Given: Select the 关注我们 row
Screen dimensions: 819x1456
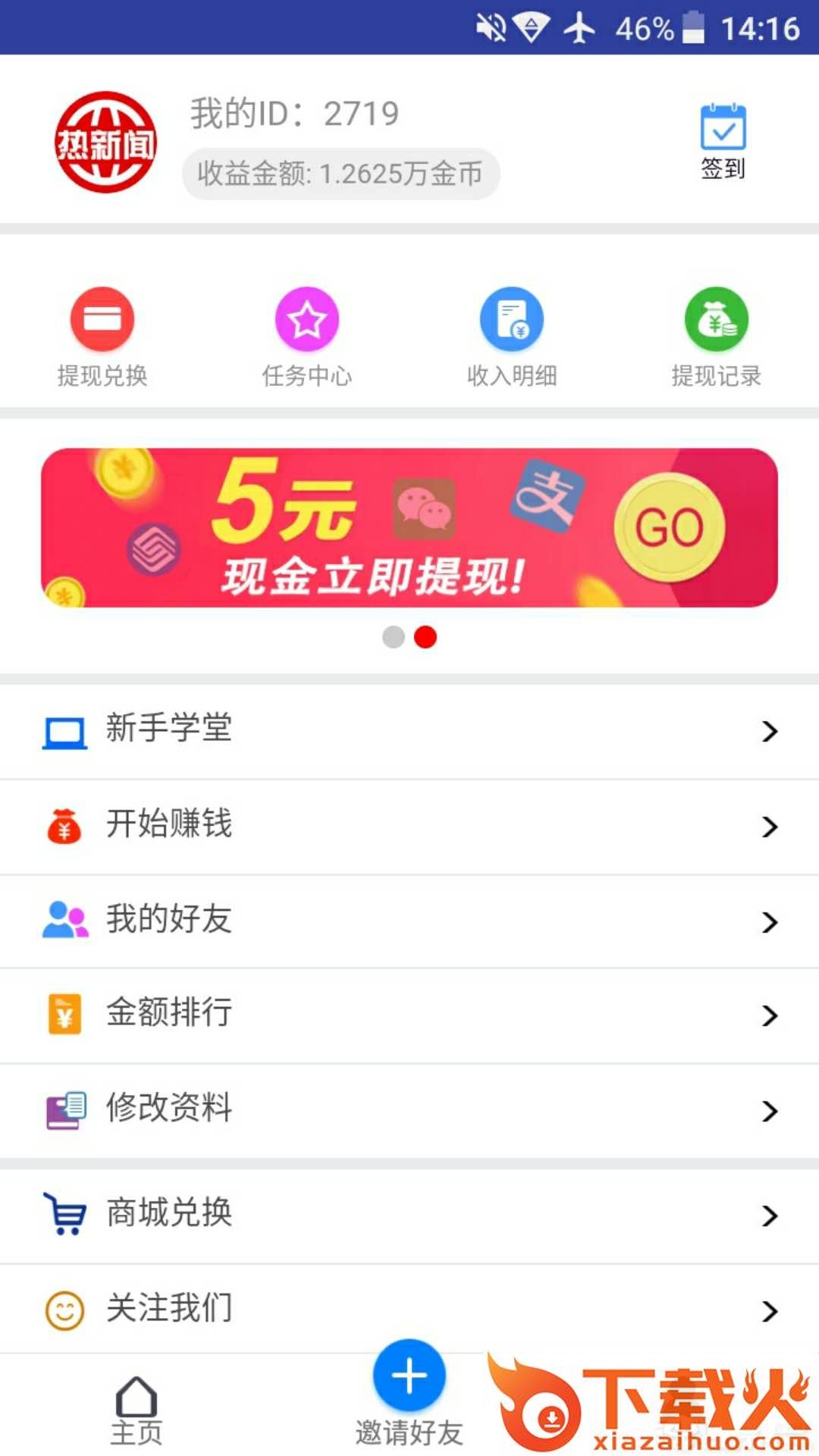Looking at the screenshot, I should (x=409, y=1310).
